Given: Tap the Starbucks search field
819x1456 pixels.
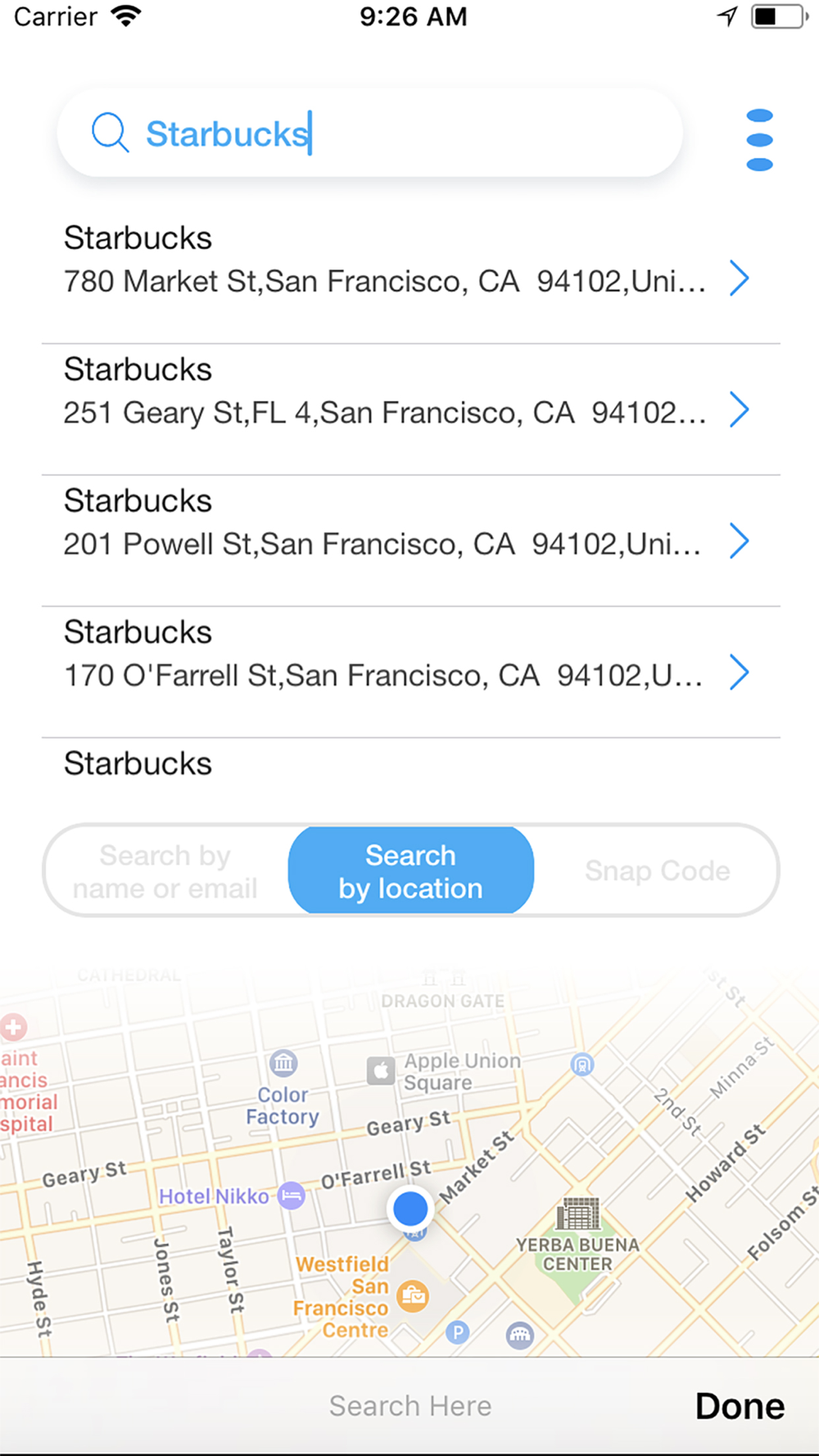Looking at the screenshot, I should 370,133.
